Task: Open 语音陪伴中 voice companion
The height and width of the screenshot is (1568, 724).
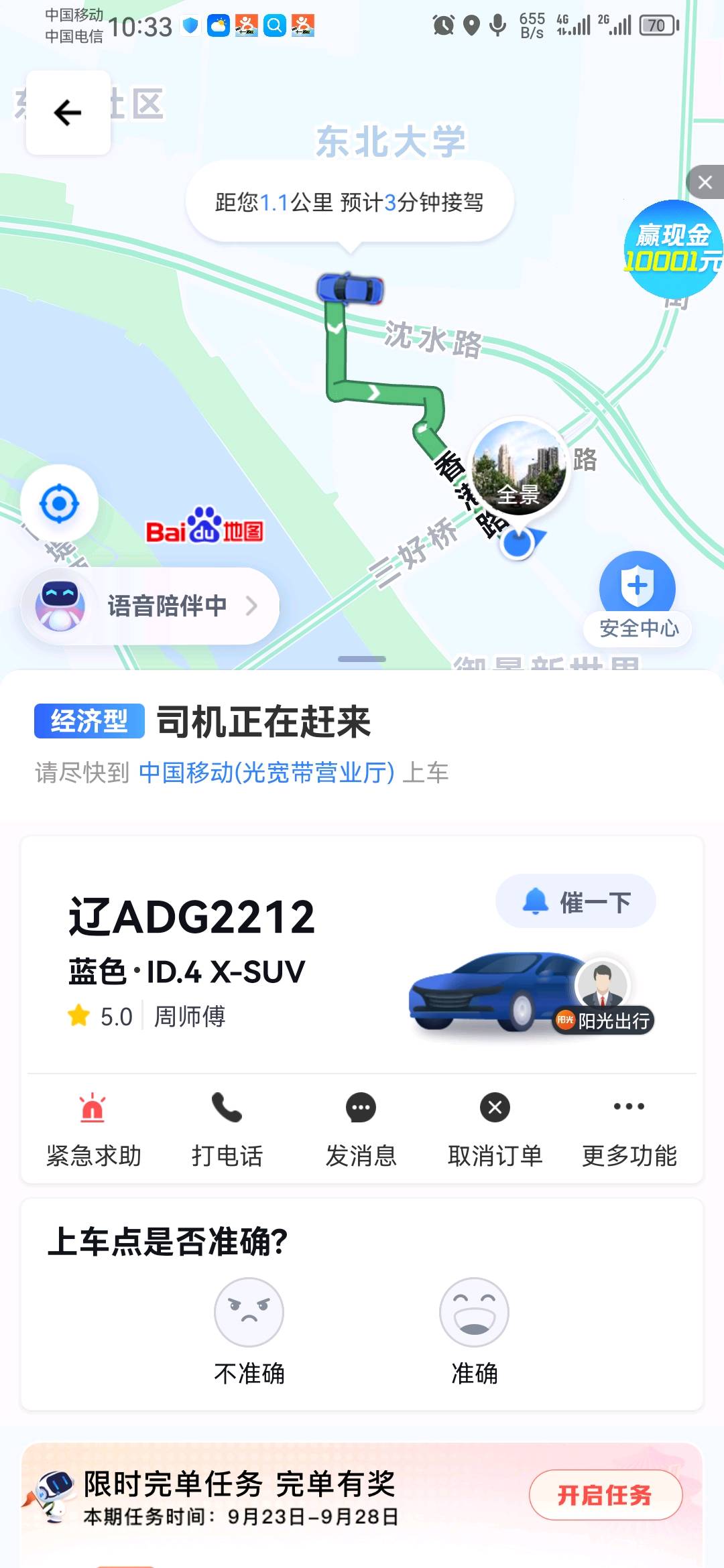Action: pyautogui.click(x=151, y=606)
